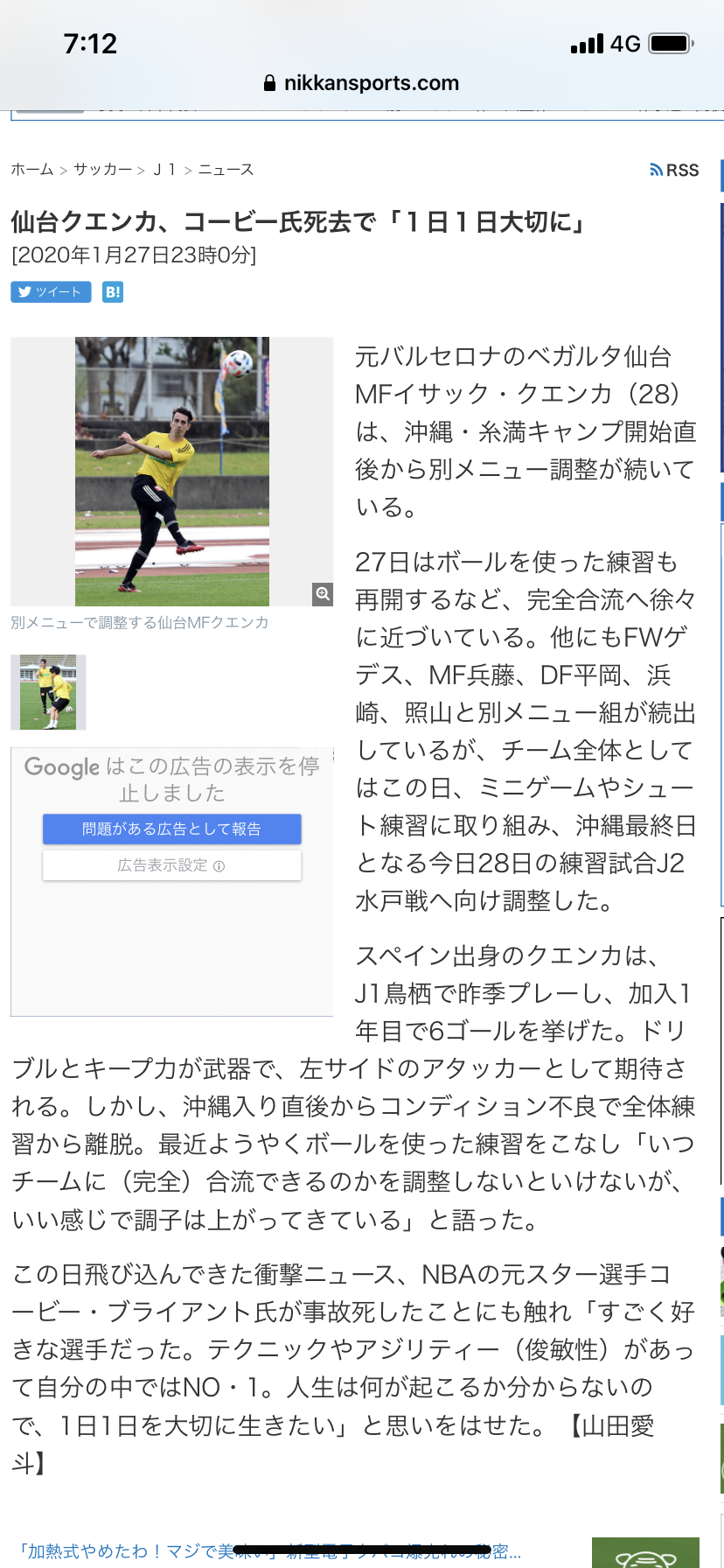
Task: Tap 問題がある広告として報告
Action: tap(171, 829)
